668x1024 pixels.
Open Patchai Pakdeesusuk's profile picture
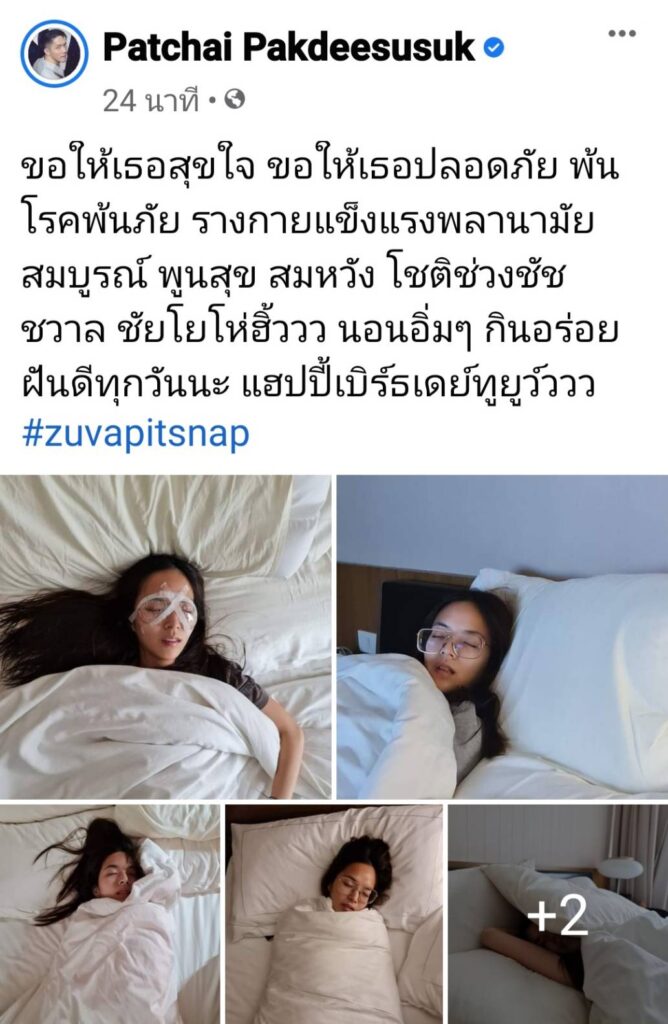[x=54, y=53]
